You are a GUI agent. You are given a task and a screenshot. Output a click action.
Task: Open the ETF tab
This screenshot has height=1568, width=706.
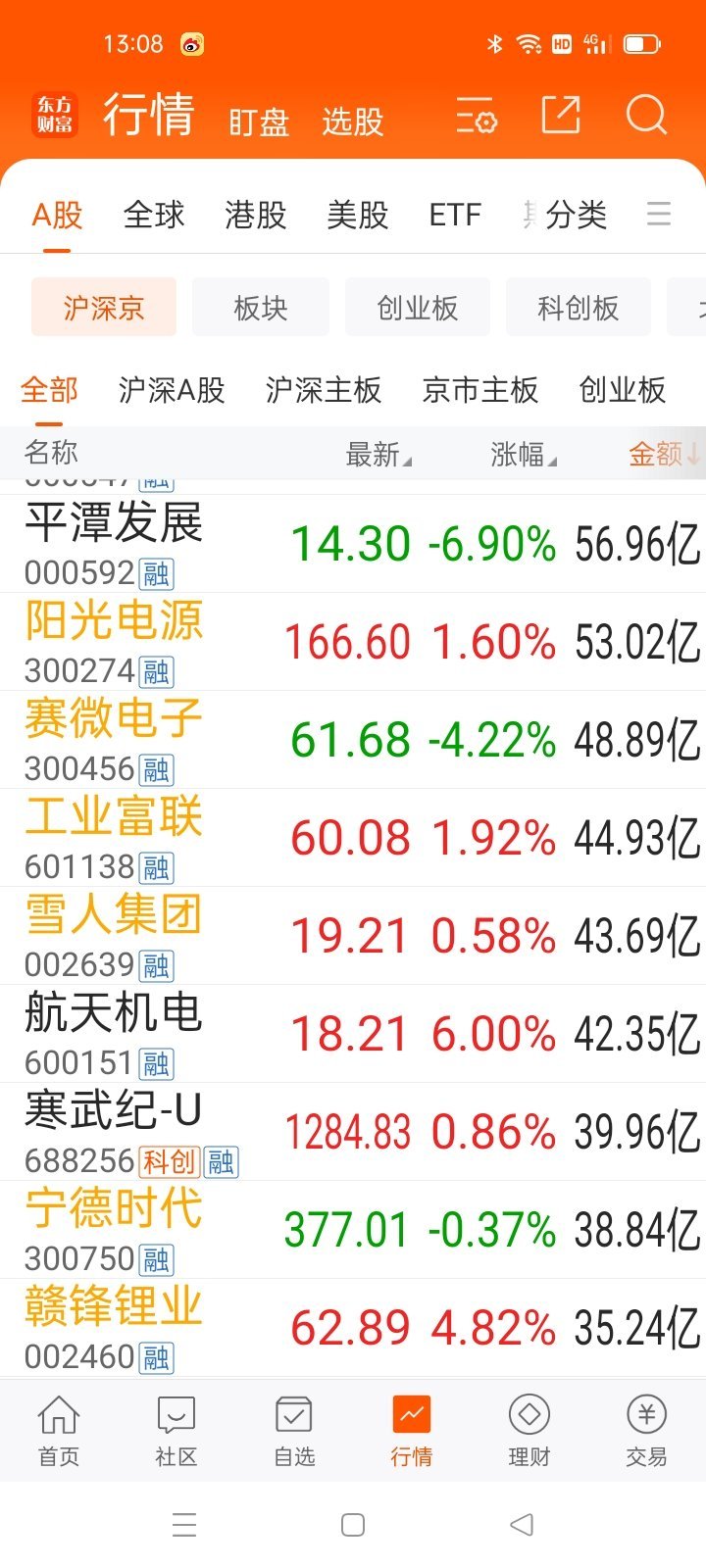(455, 215)
